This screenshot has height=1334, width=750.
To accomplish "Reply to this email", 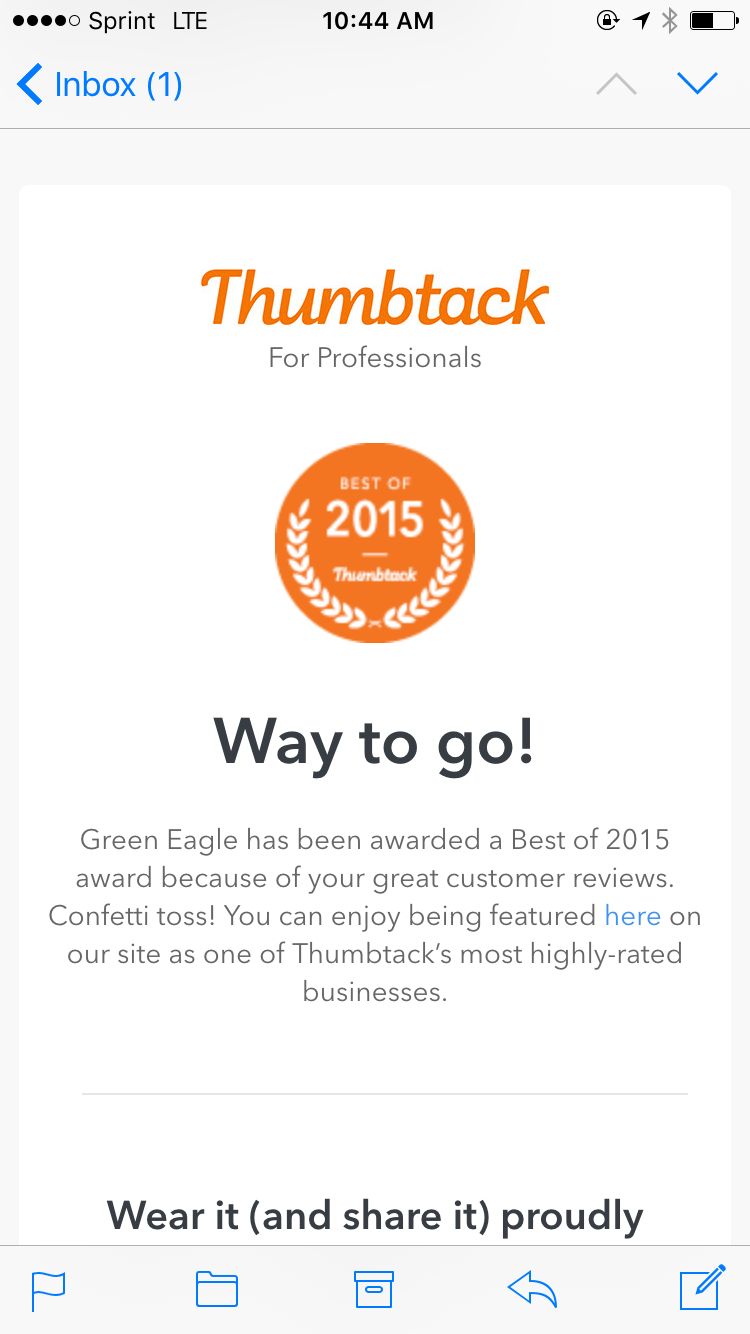I will coord(532,1290).
